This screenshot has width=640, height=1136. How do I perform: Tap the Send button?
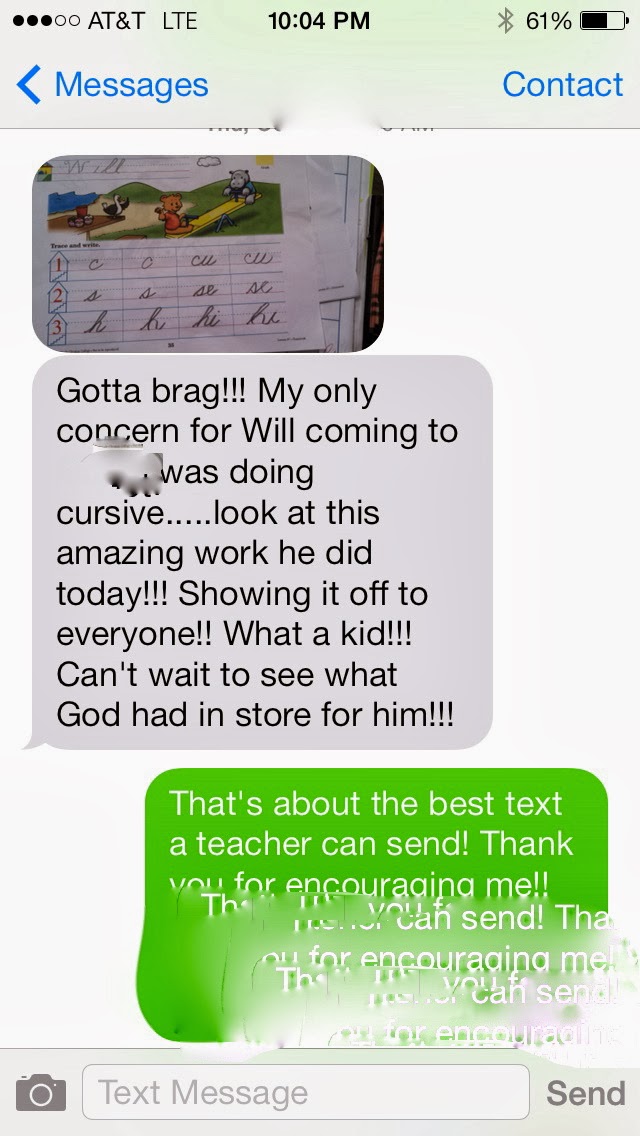(x=586, y=1093)
